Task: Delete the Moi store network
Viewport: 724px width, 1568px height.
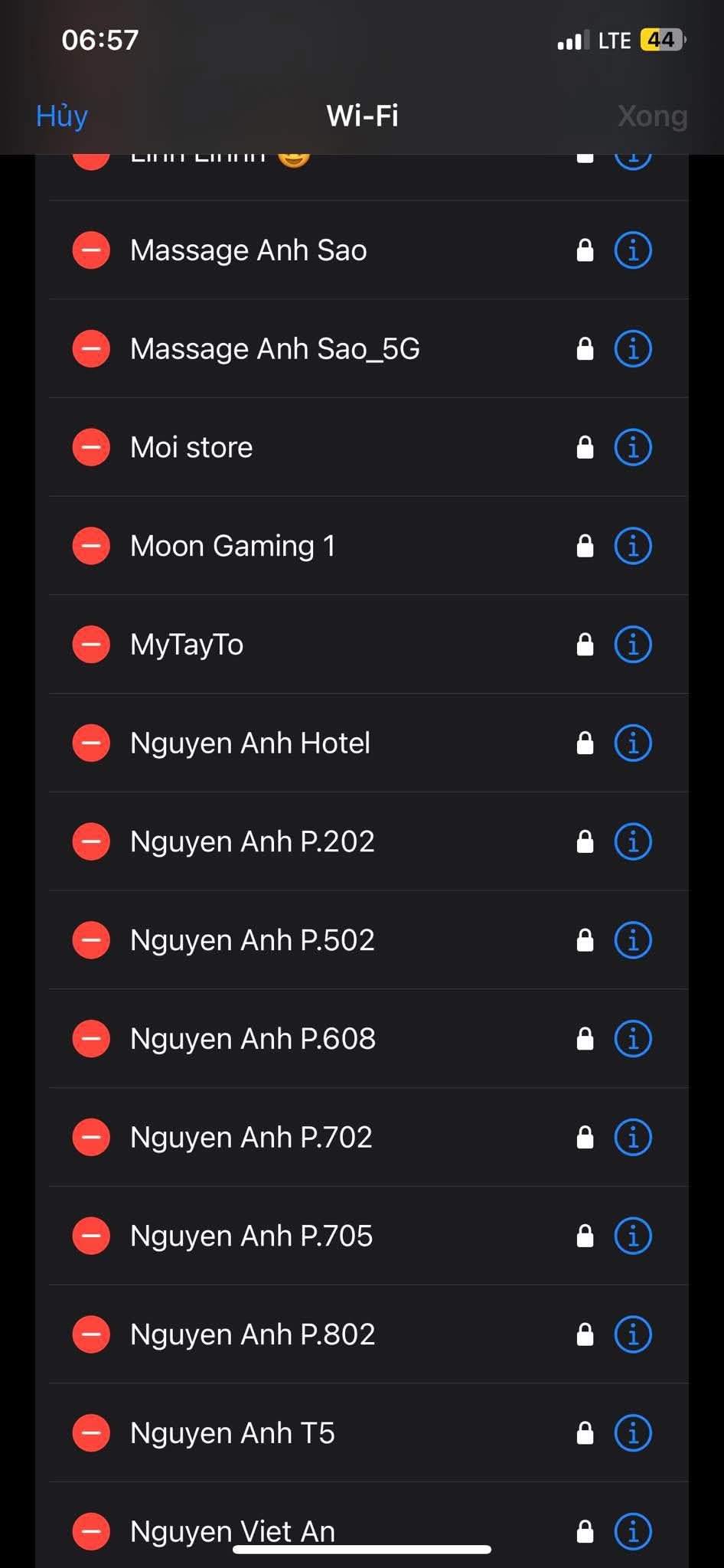Action: point(91,447)
